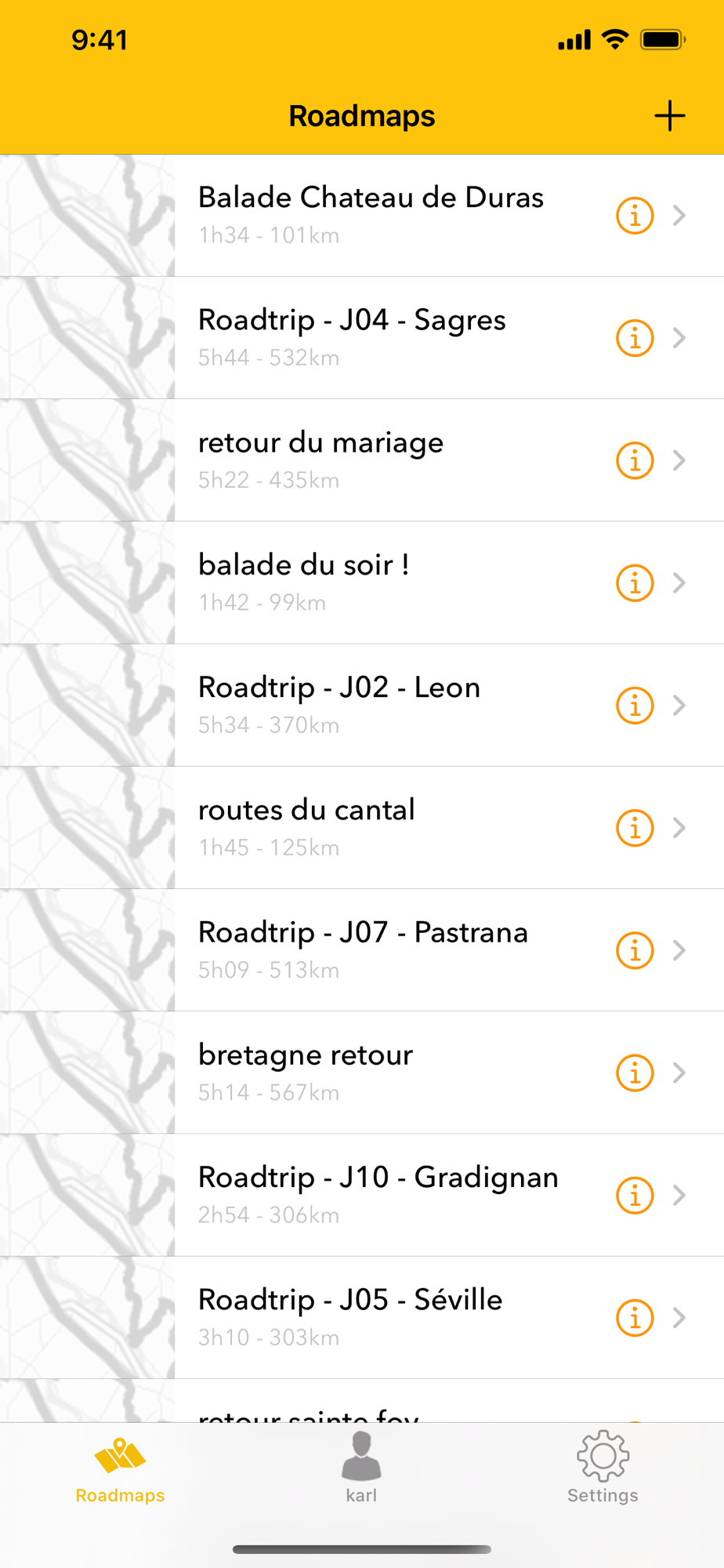Image resolution: width=724 pixels, height=1568 pixels.
Task: Add a new roadmap with plus icon
Action: [x=669, y=116]
